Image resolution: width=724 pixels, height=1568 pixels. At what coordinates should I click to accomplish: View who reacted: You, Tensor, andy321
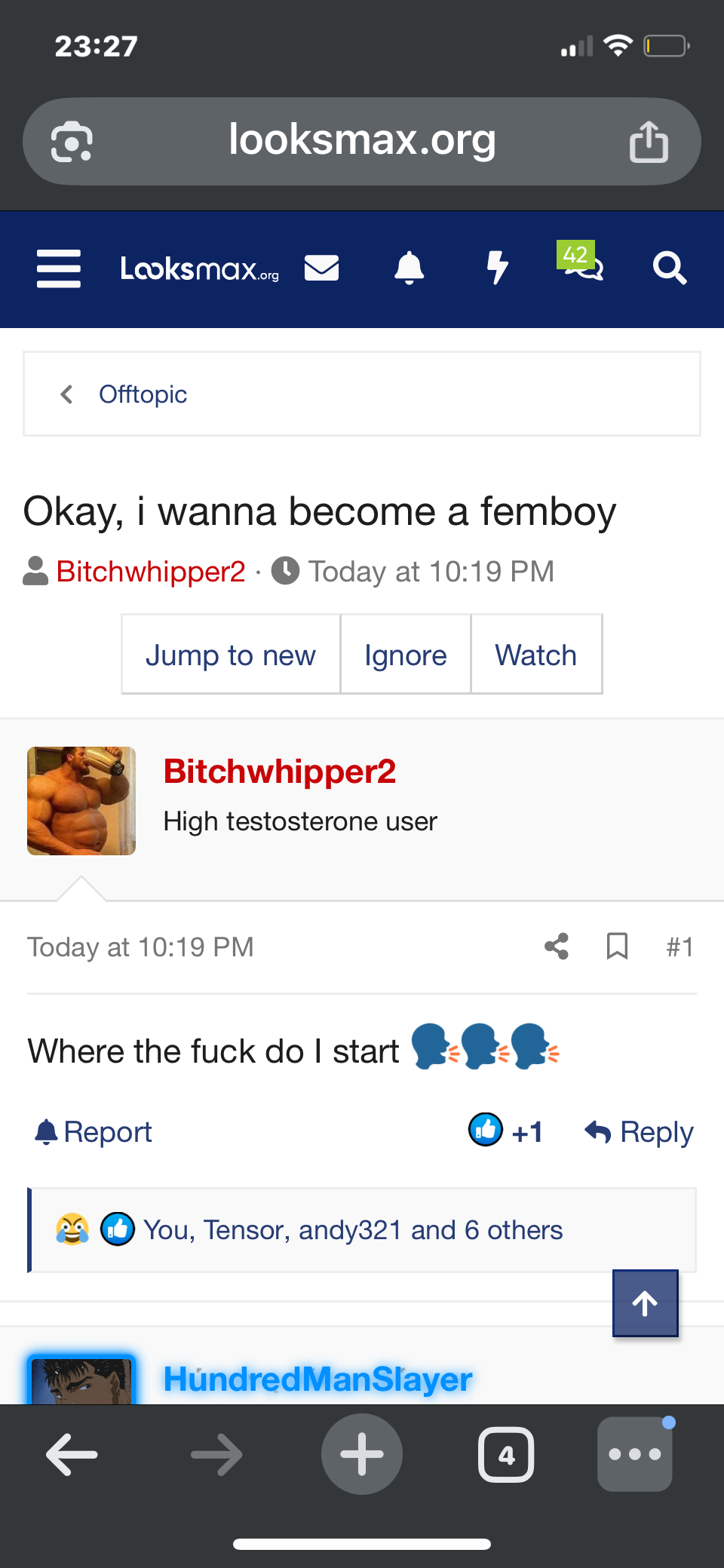tap(353, 1230)
